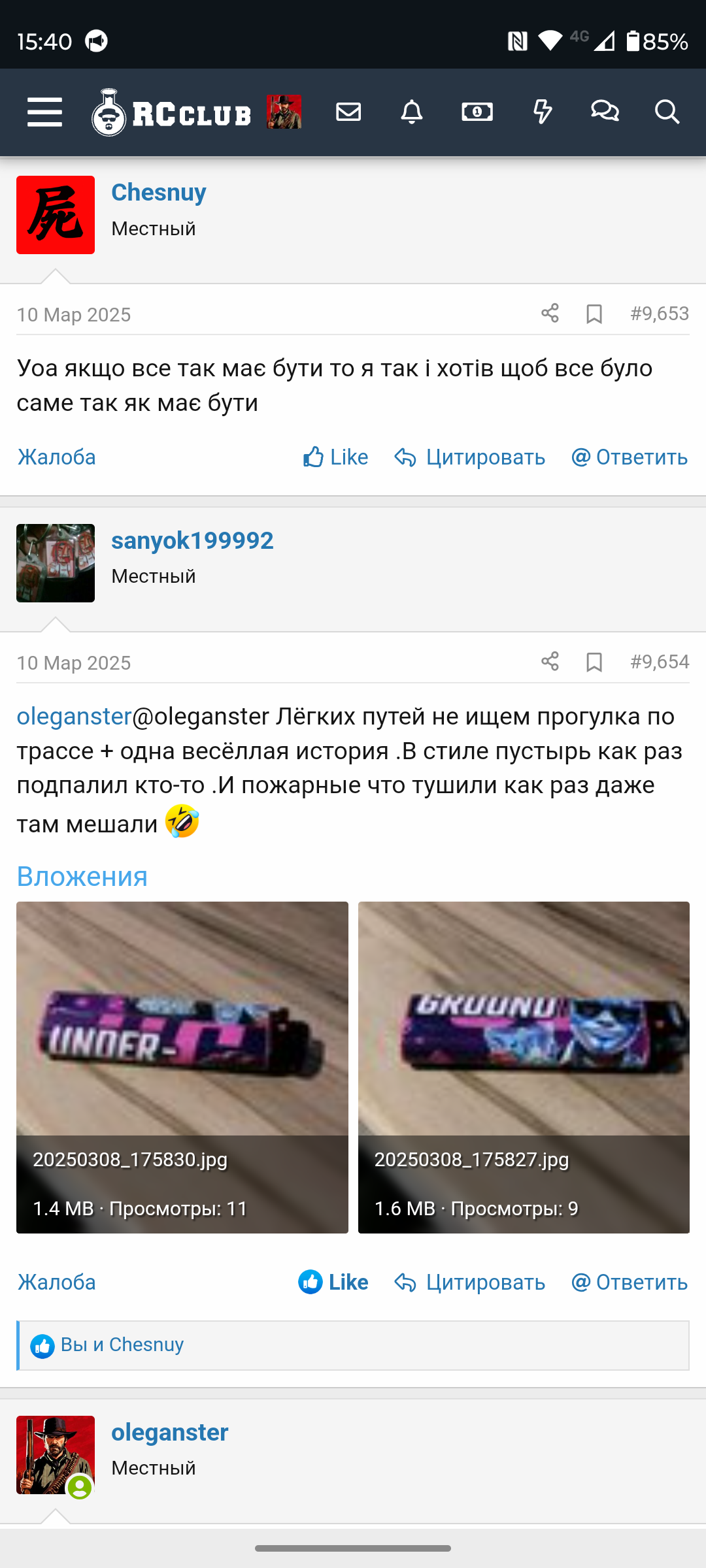Open the lightning bolt activity icon
Screen dimensions: 706x1568
[x=543, y=112]
